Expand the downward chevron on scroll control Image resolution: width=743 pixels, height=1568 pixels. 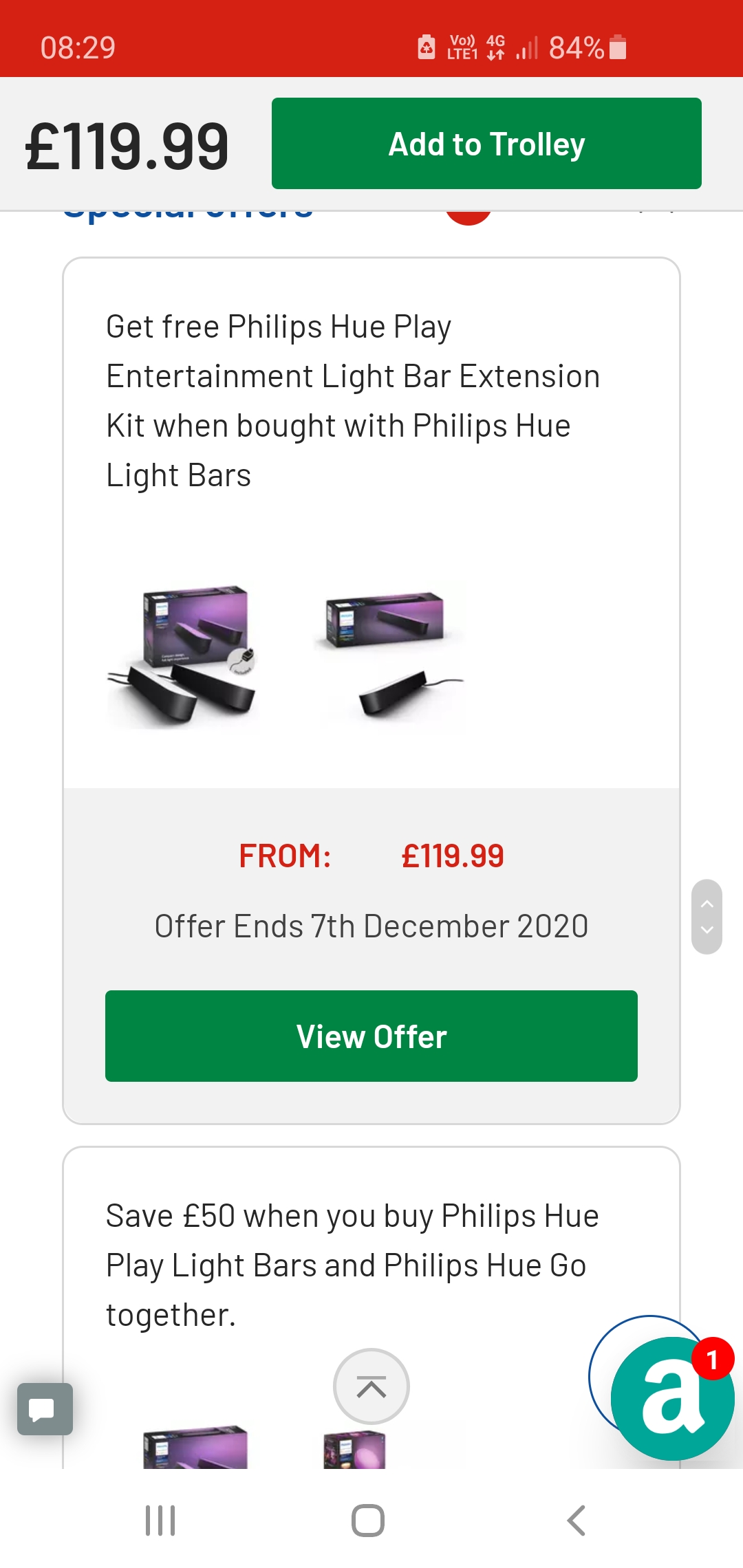coord(706,930)
